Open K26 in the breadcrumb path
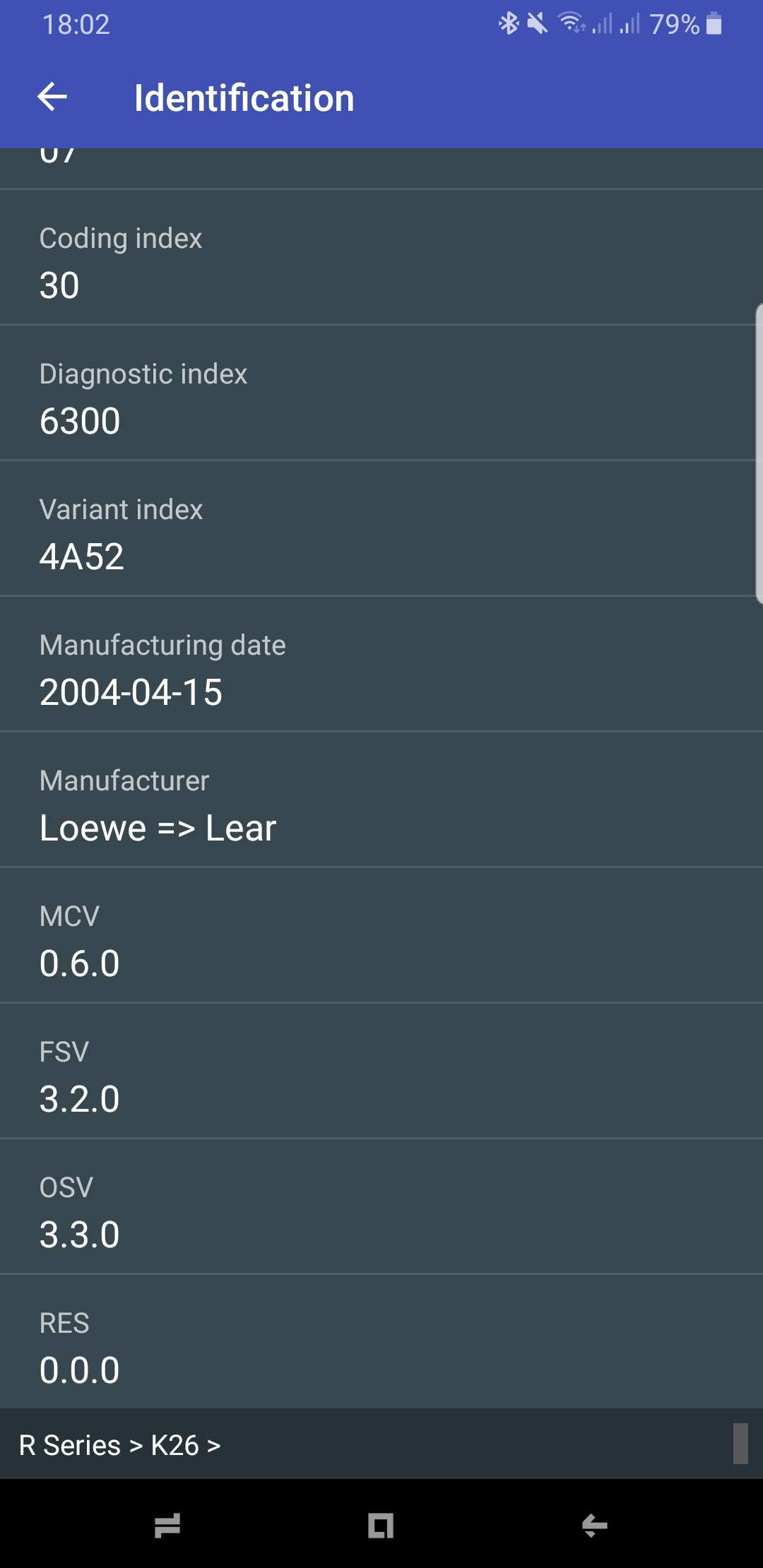 (x=175, y=1446)
